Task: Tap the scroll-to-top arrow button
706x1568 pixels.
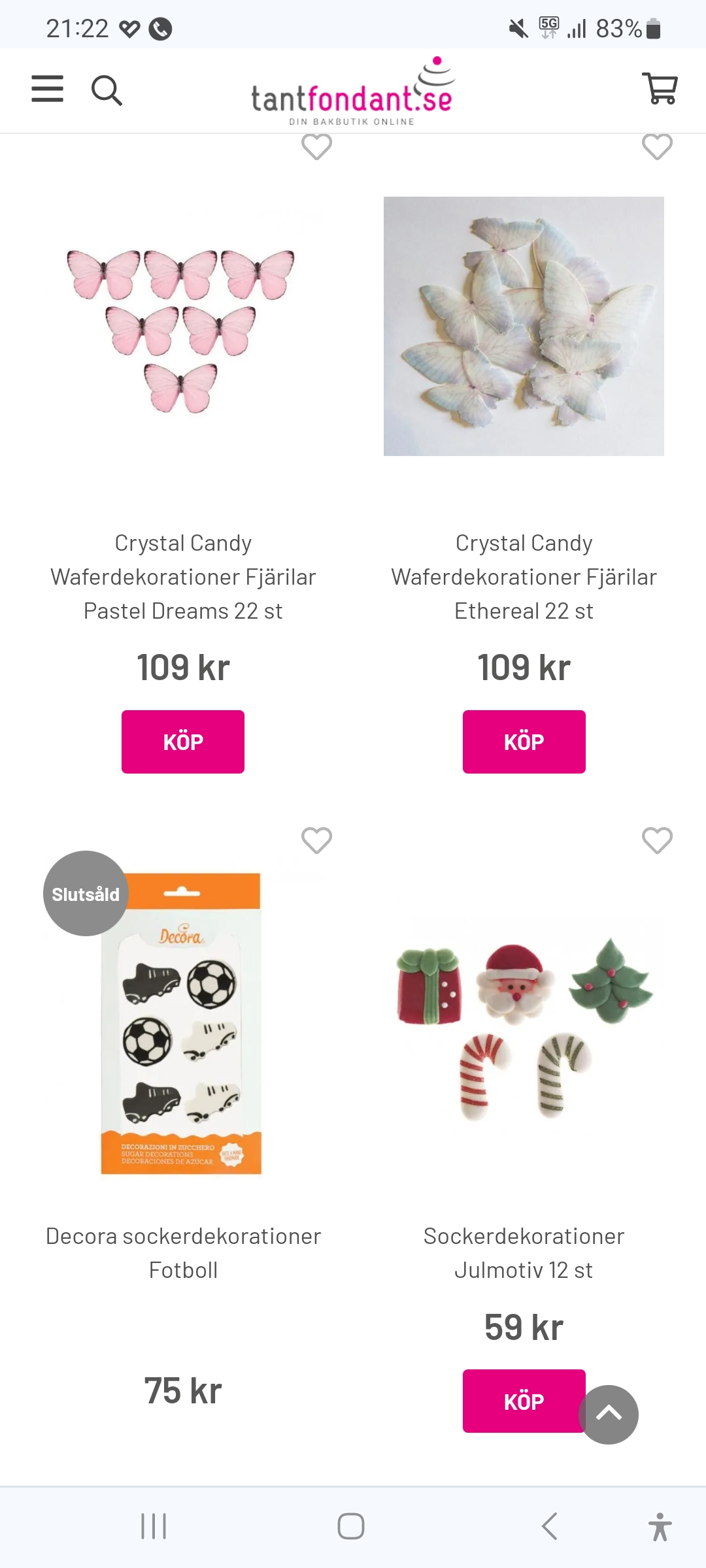Action: pos(609,1414)
